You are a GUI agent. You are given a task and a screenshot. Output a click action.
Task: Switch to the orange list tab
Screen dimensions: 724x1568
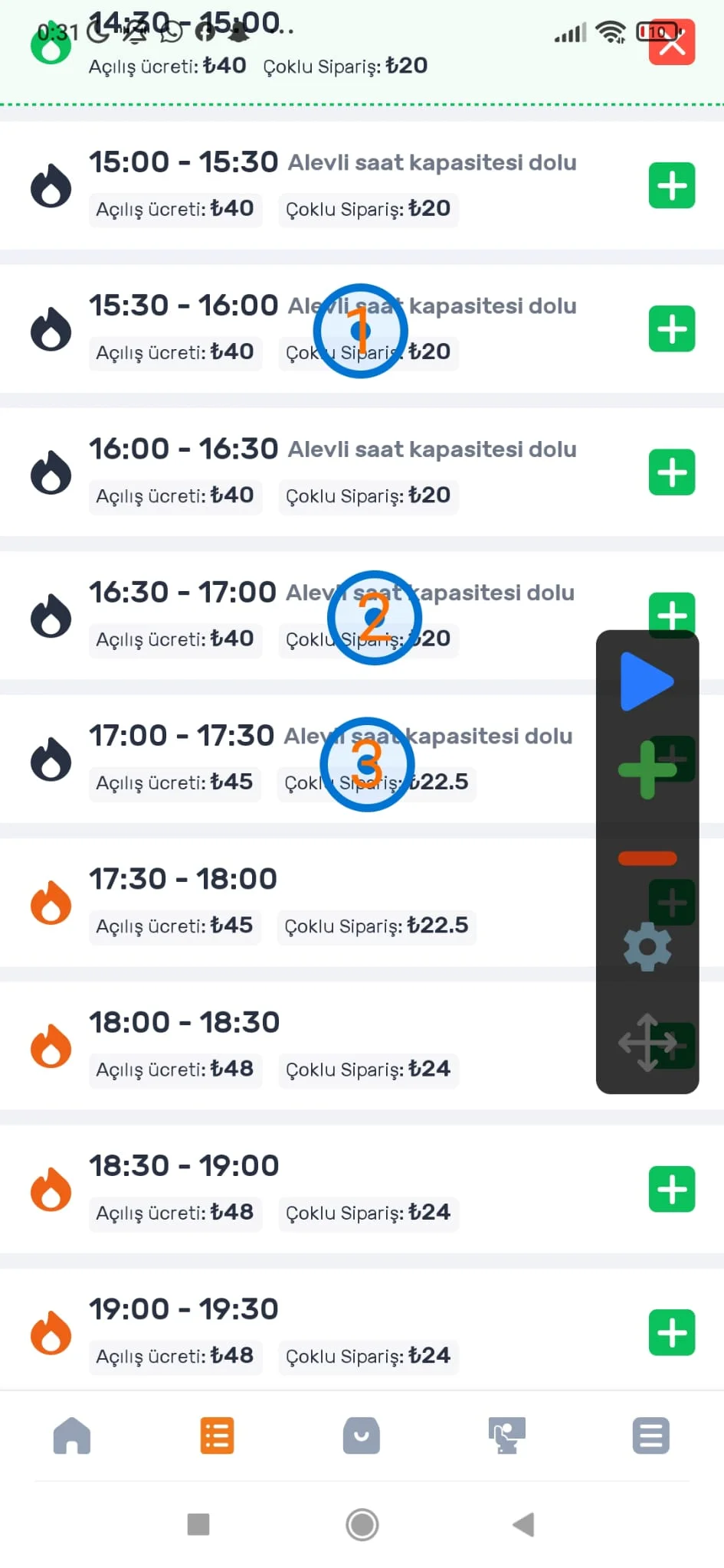click(217, 1436)
